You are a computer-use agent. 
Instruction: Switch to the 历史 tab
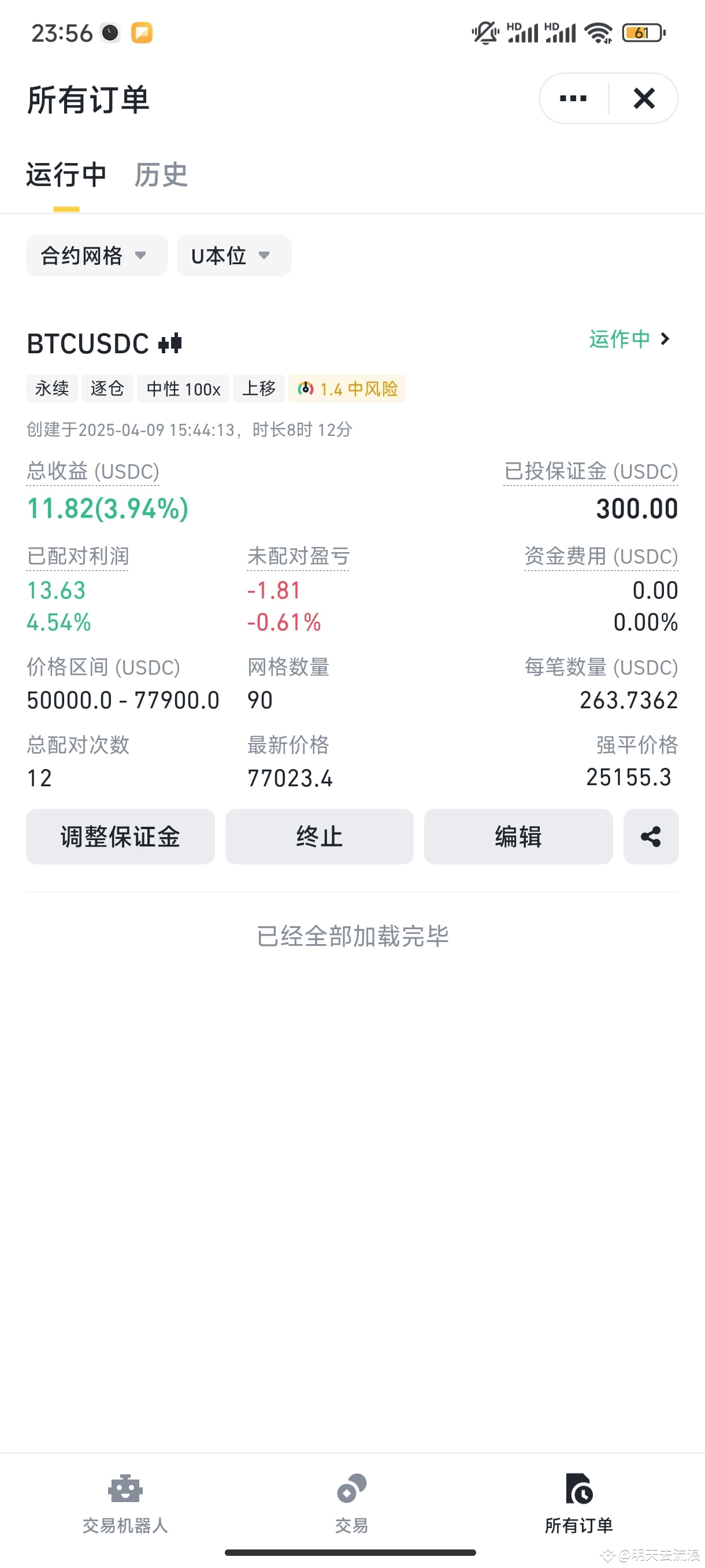pos(161,175)
